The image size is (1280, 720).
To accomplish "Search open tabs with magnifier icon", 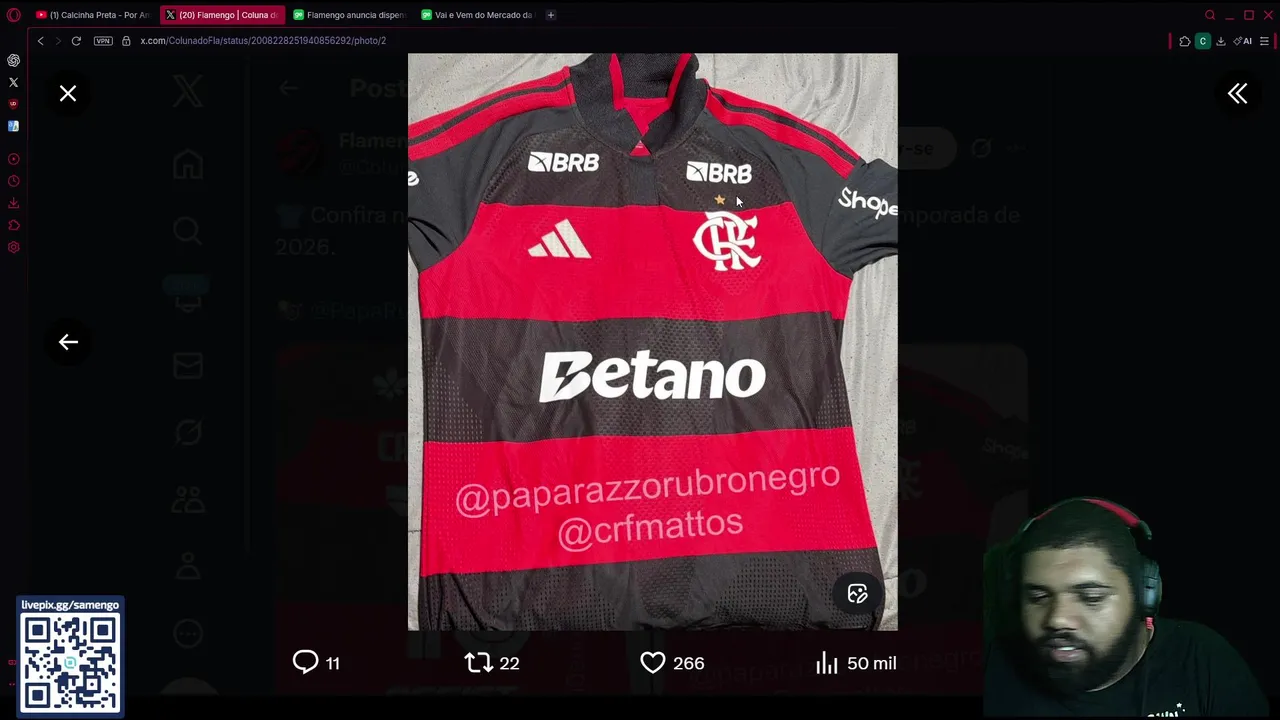I will coord(1210,15).
